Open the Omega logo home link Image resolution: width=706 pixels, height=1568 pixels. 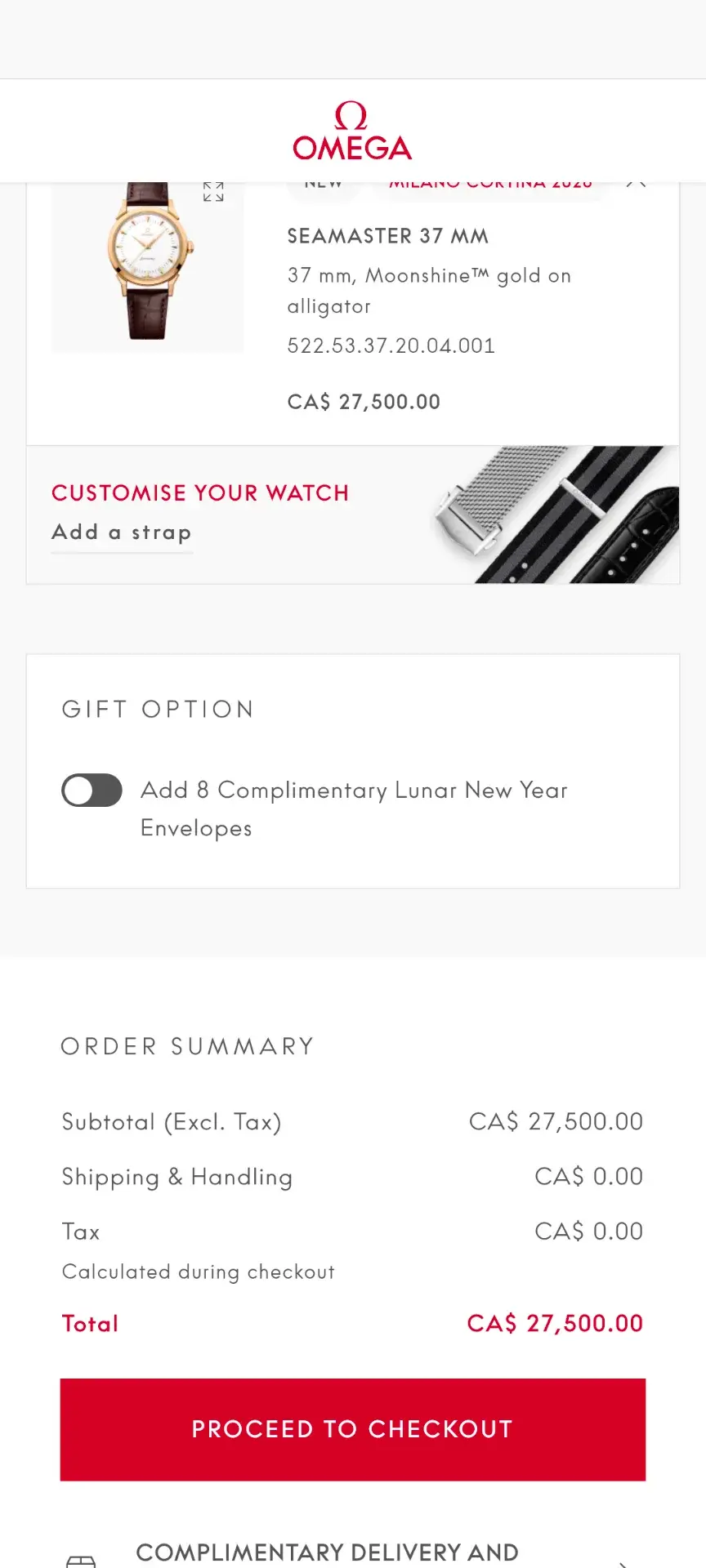coord(352,131)
